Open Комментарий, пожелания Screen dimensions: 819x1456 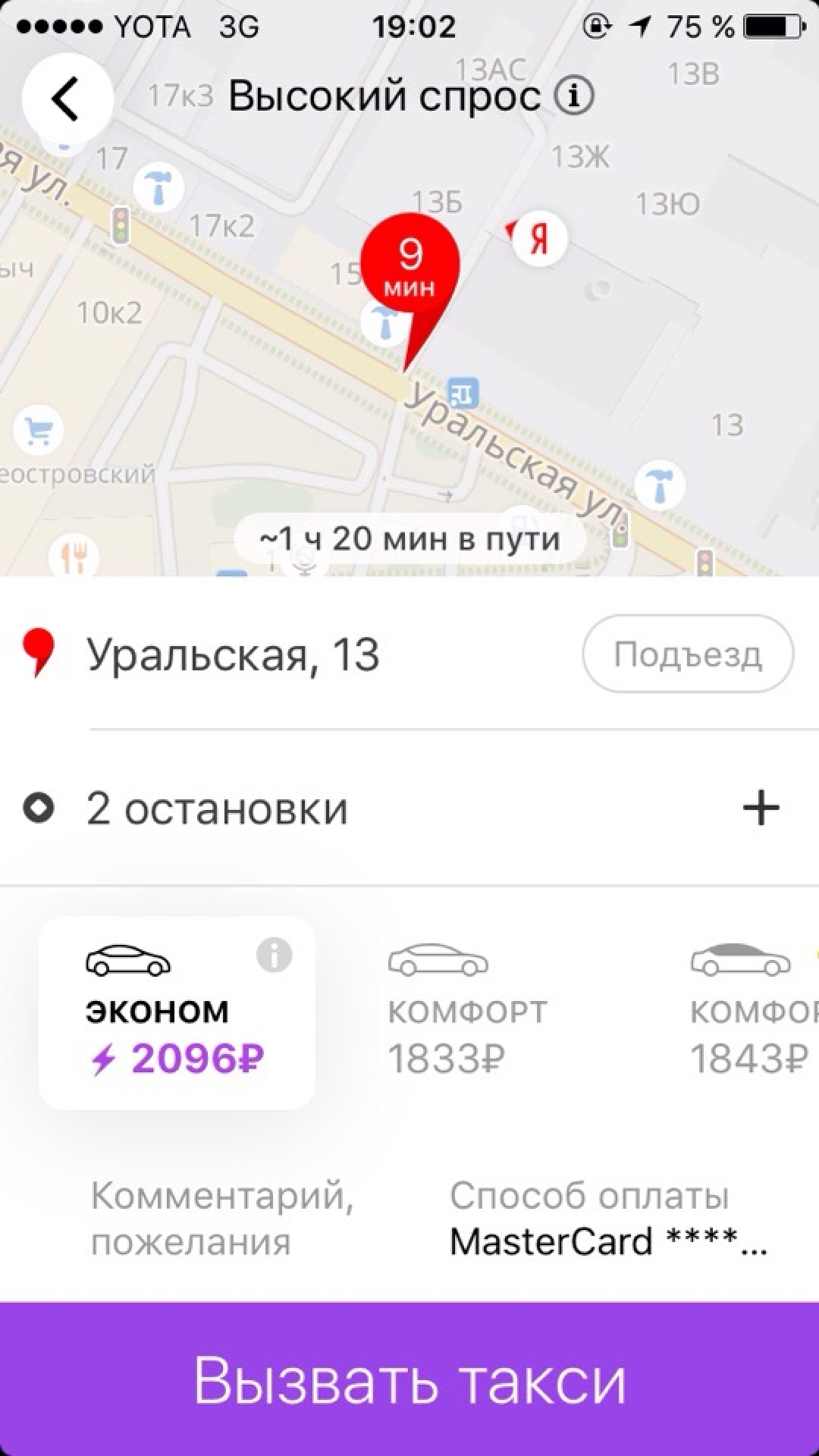222,1219
